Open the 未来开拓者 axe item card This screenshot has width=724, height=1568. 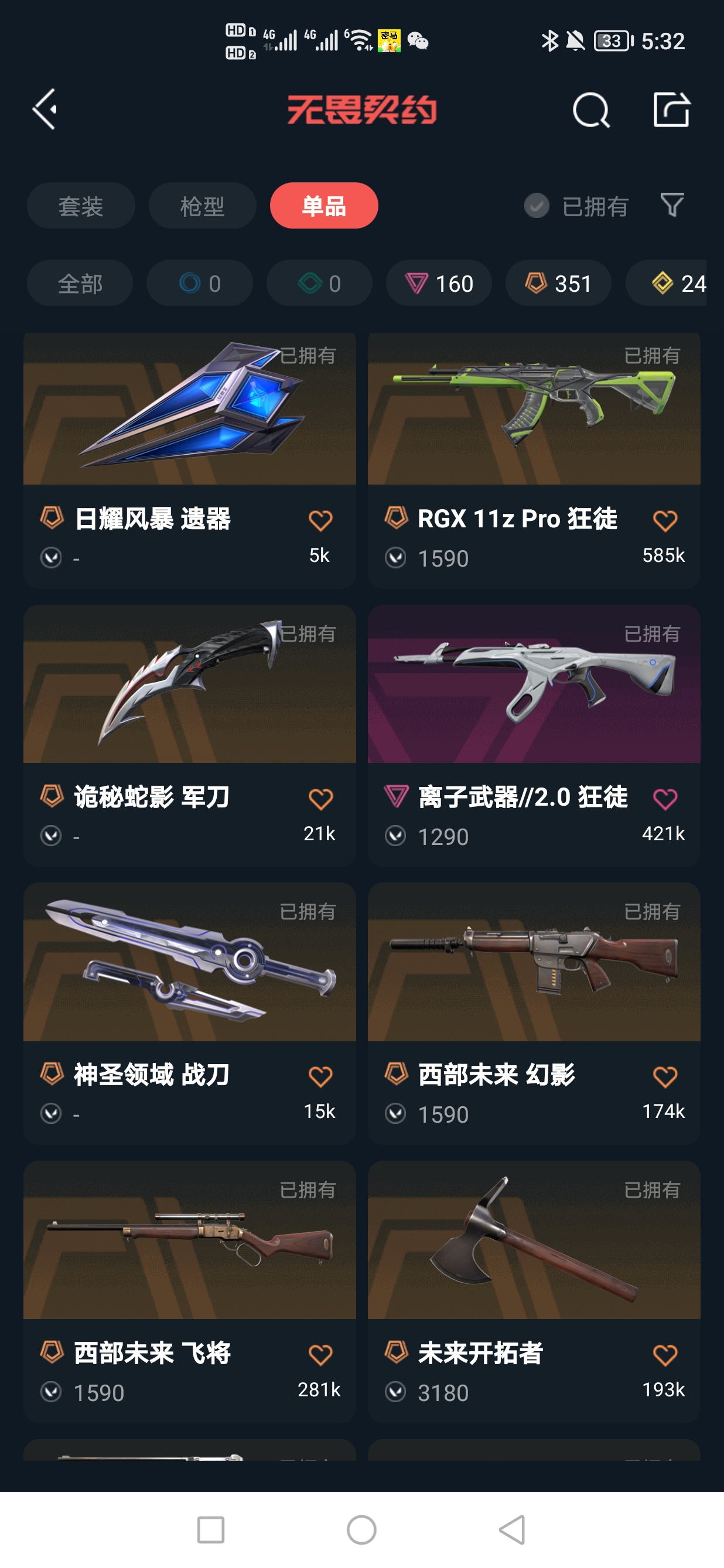[x=534, y=1242]
